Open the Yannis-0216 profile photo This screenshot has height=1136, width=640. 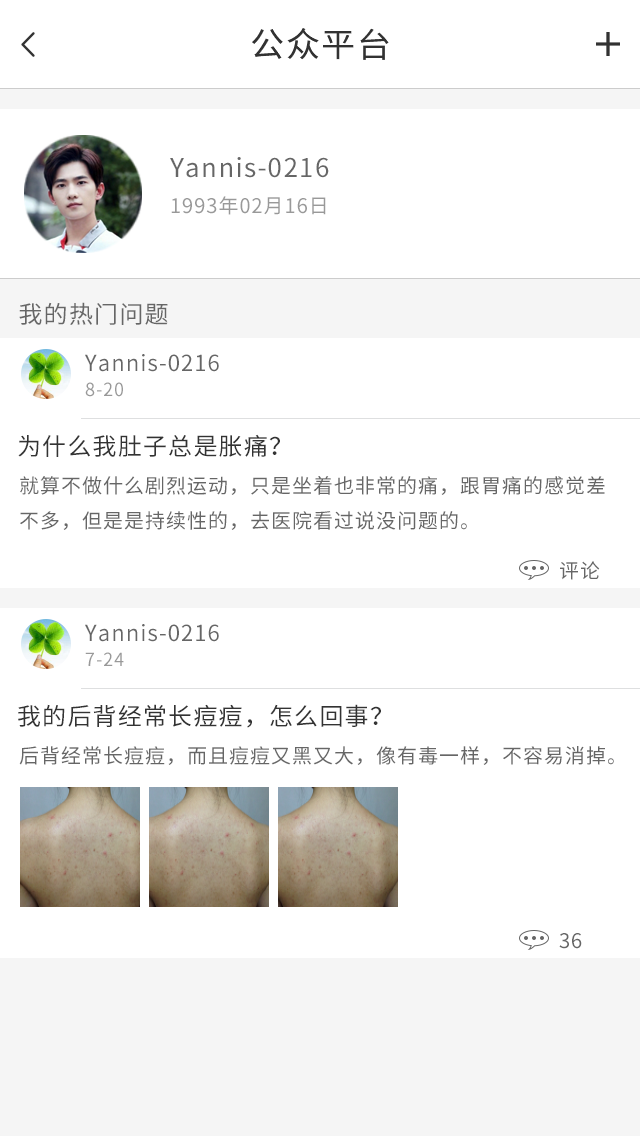(83, 193)
